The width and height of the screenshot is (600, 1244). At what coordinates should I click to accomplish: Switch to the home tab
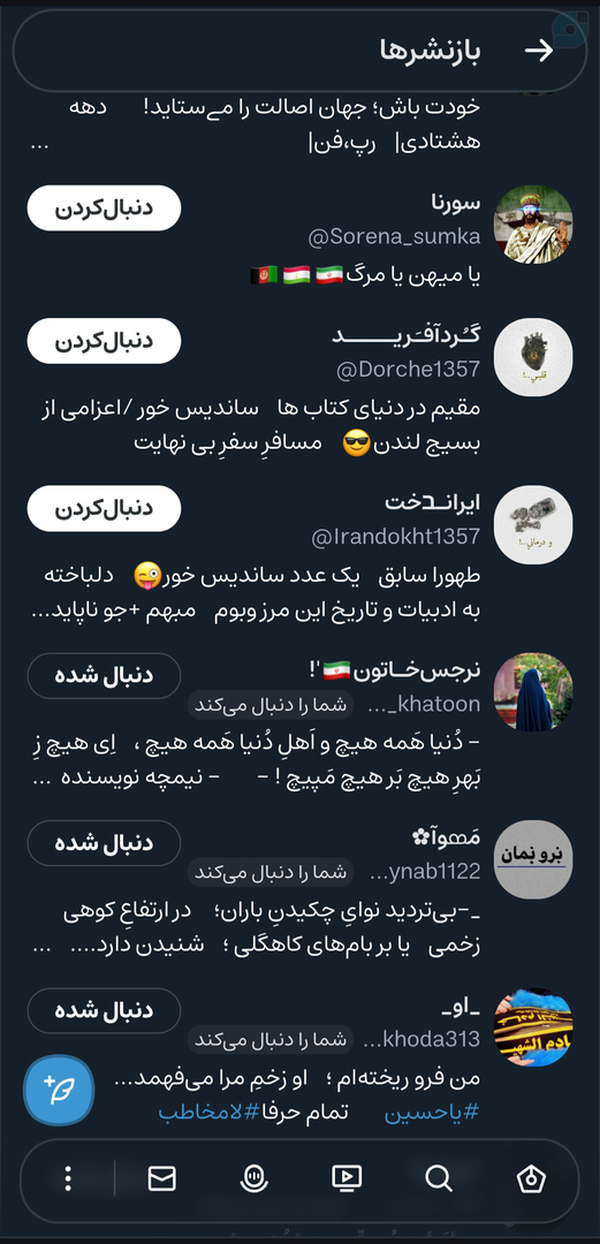(531, 1179)
